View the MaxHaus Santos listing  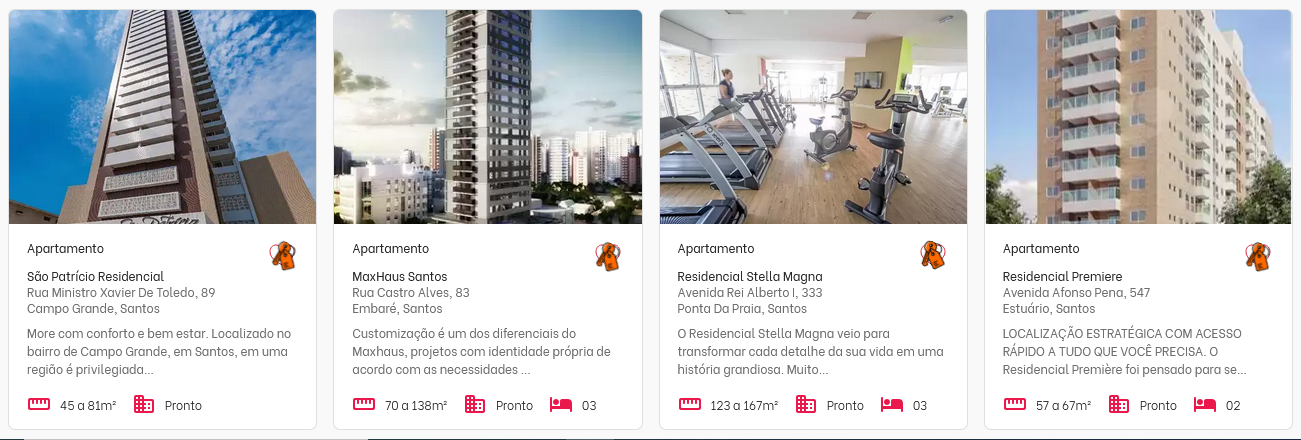399,277
